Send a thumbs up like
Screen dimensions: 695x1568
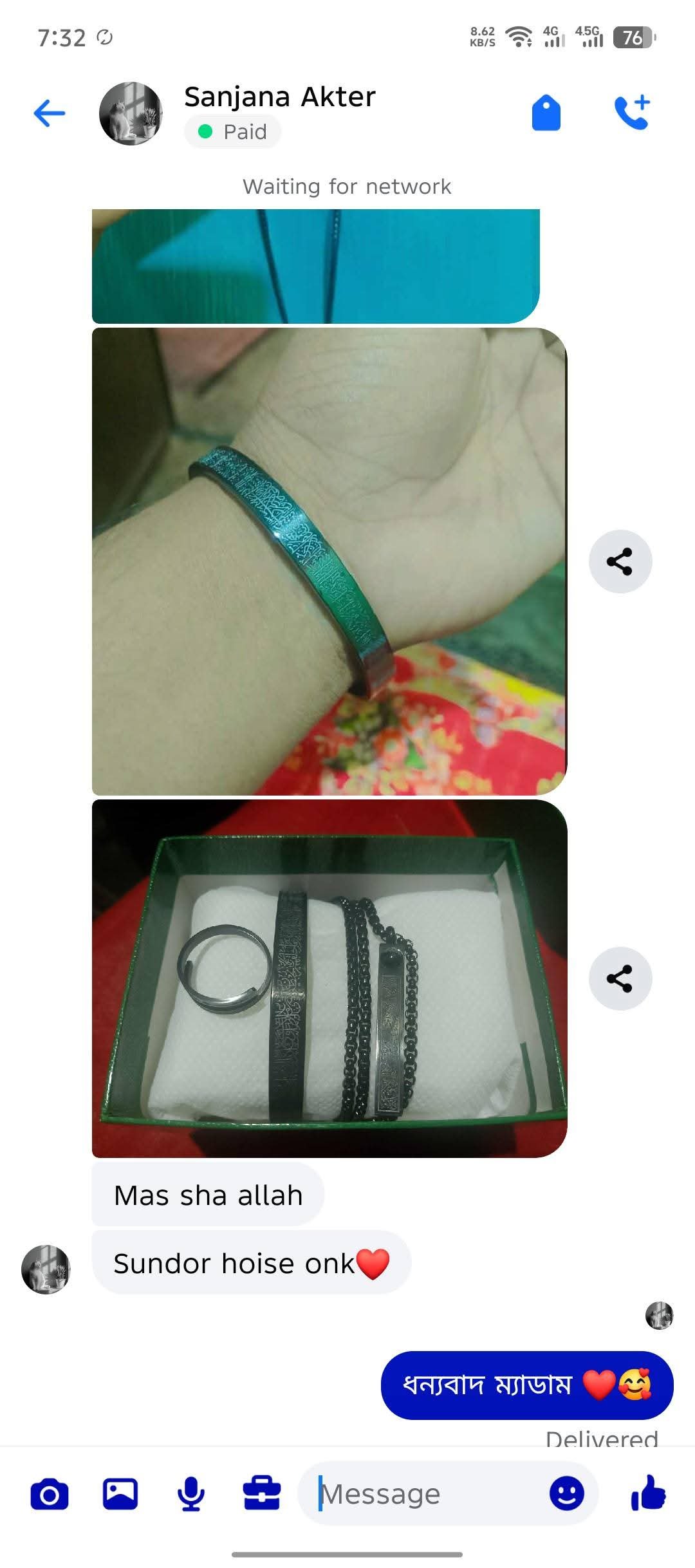pos(648,1494)
